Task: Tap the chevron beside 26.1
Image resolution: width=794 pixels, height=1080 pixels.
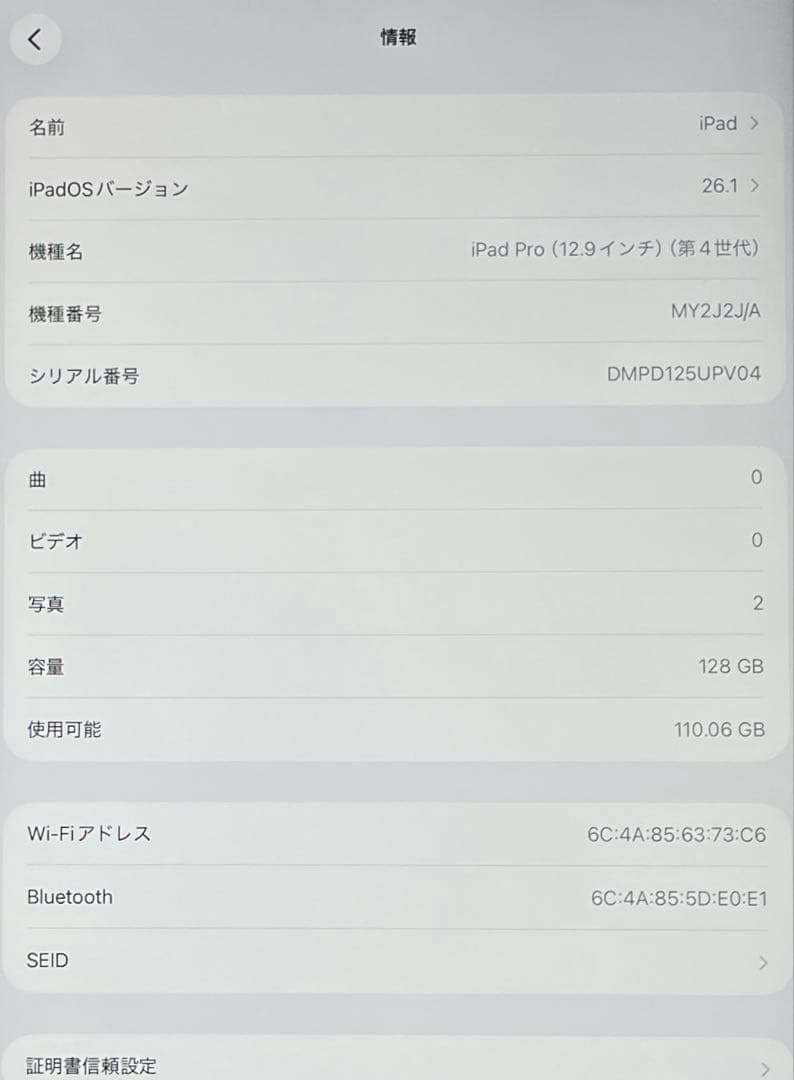Action: [x=756, y=188]
